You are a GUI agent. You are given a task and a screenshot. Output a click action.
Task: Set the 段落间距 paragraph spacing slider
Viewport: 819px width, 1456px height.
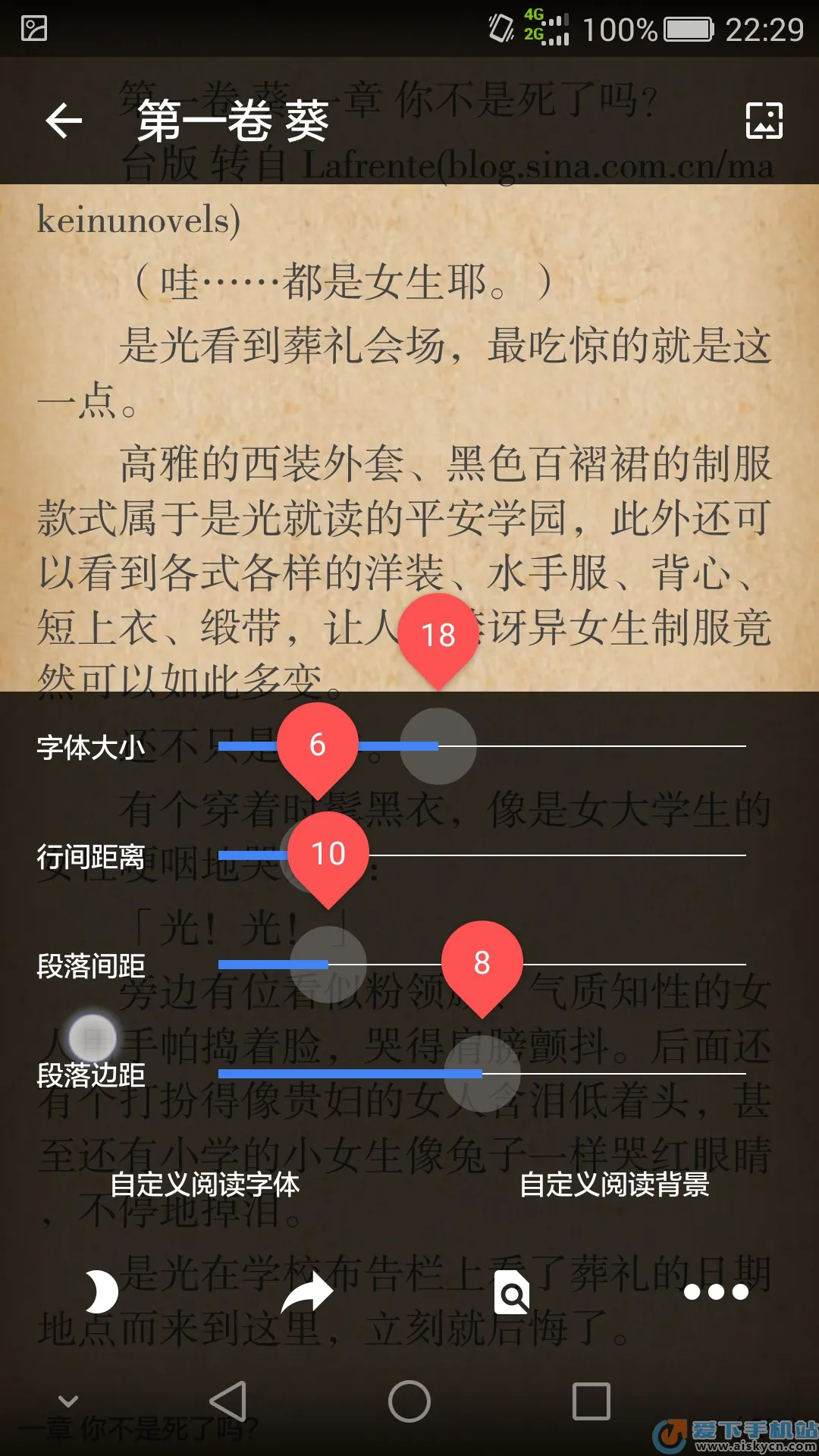tap(328, 965)
